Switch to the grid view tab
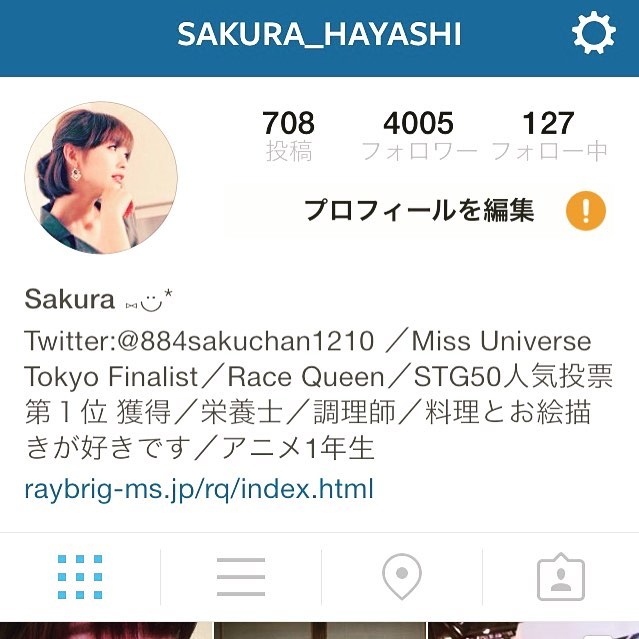Screen dimensions: 639x639 click(x=80, y=576)
